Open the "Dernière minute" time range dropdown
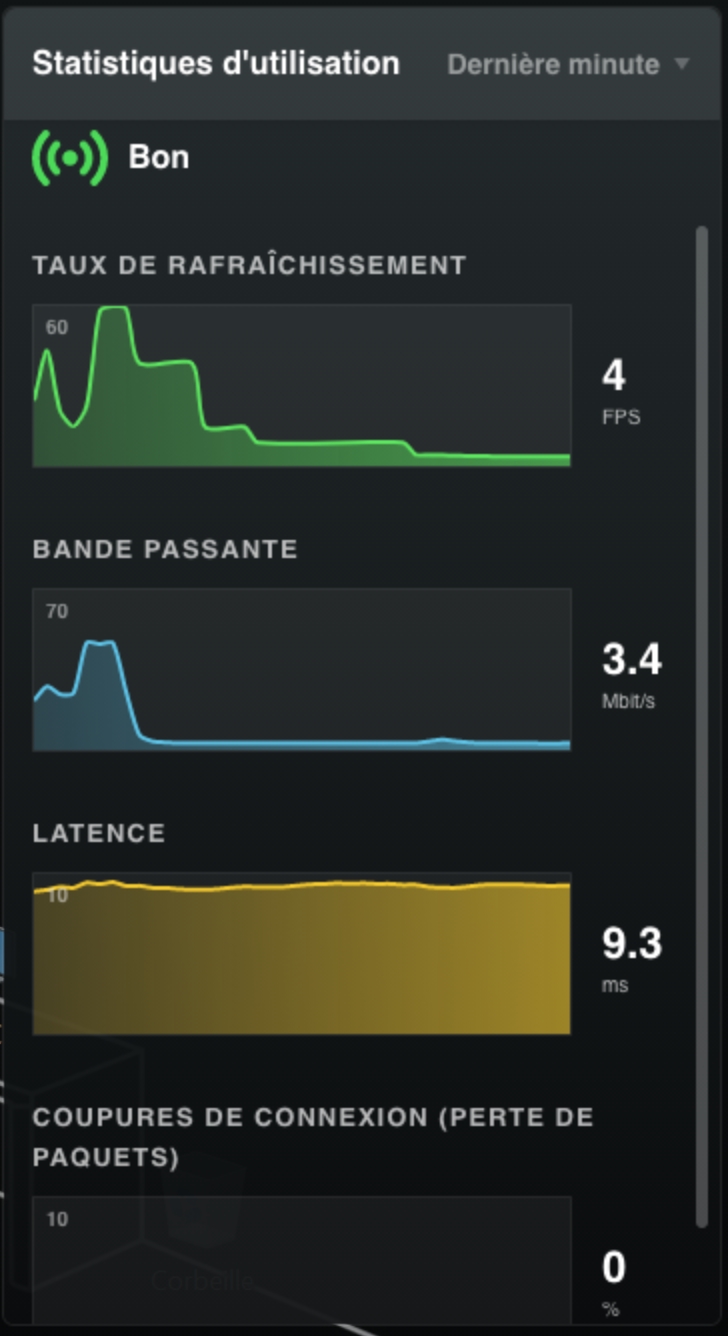The image size is (728, 1336). click(x=567, y=64)
